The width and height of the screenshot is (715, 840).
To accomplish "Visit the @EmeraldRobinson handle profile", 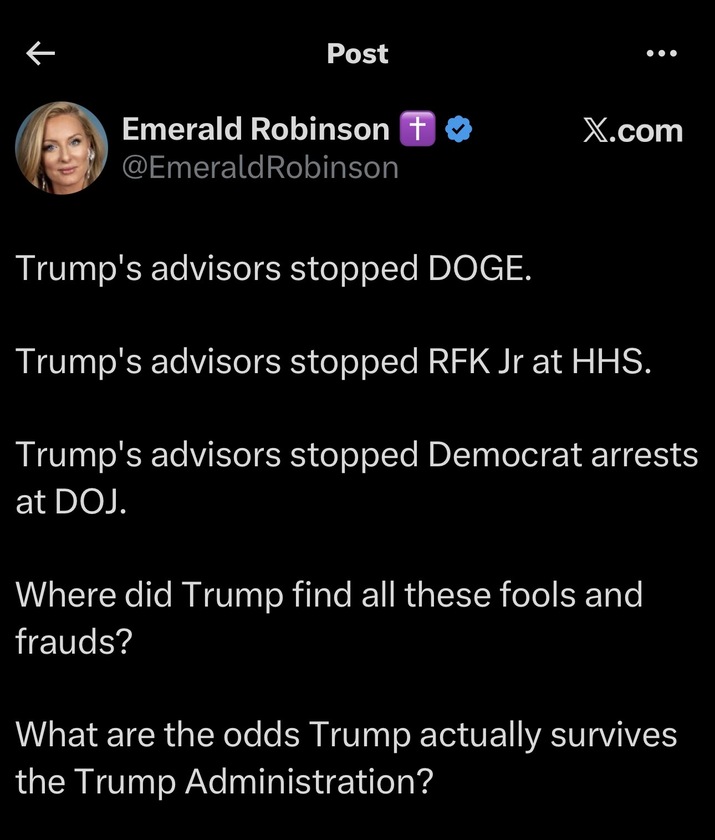I will (259, 167).
